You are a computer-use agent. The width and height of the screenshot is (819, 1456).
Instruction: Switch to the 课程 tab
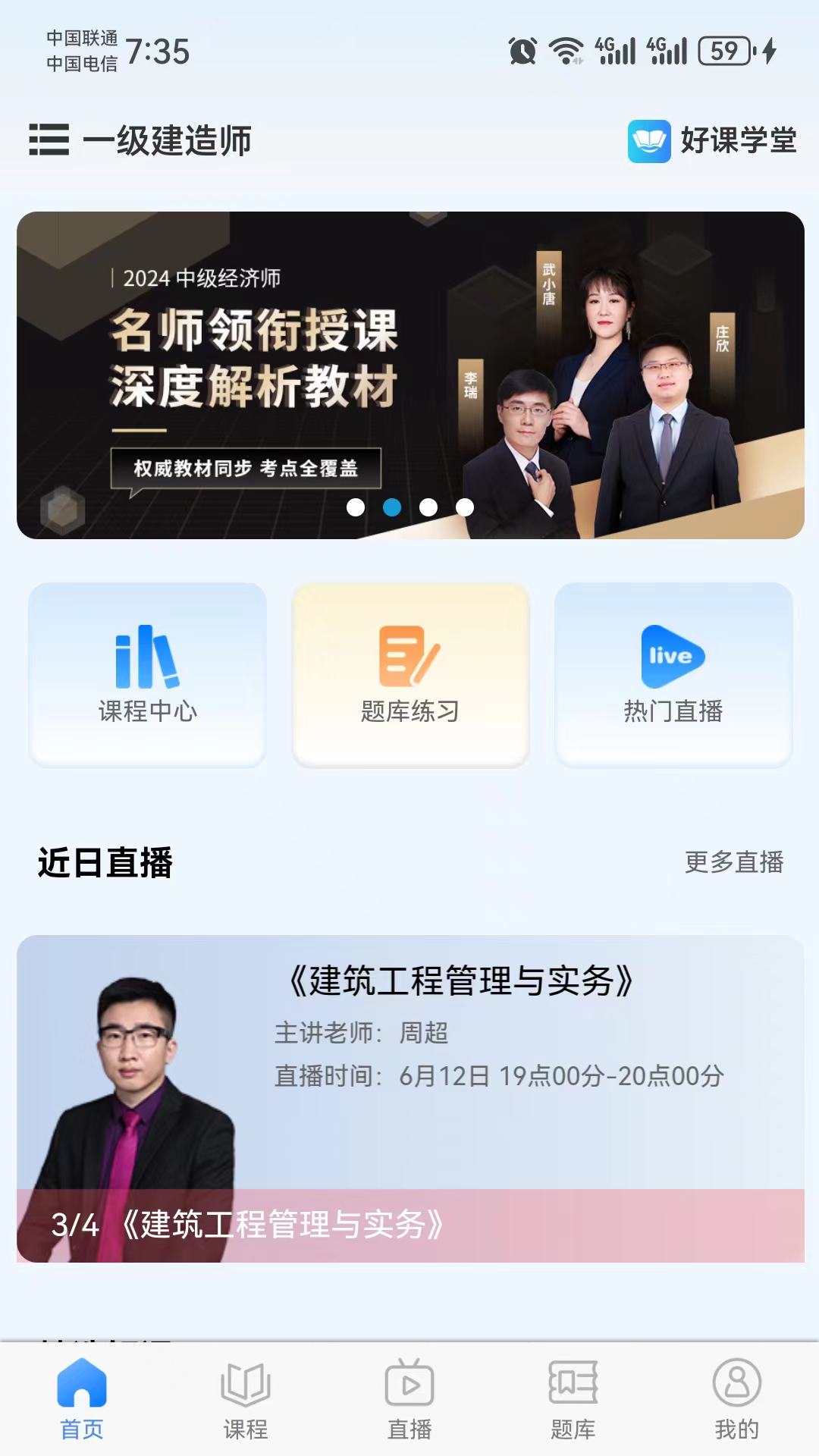[x=246, y=1399]
